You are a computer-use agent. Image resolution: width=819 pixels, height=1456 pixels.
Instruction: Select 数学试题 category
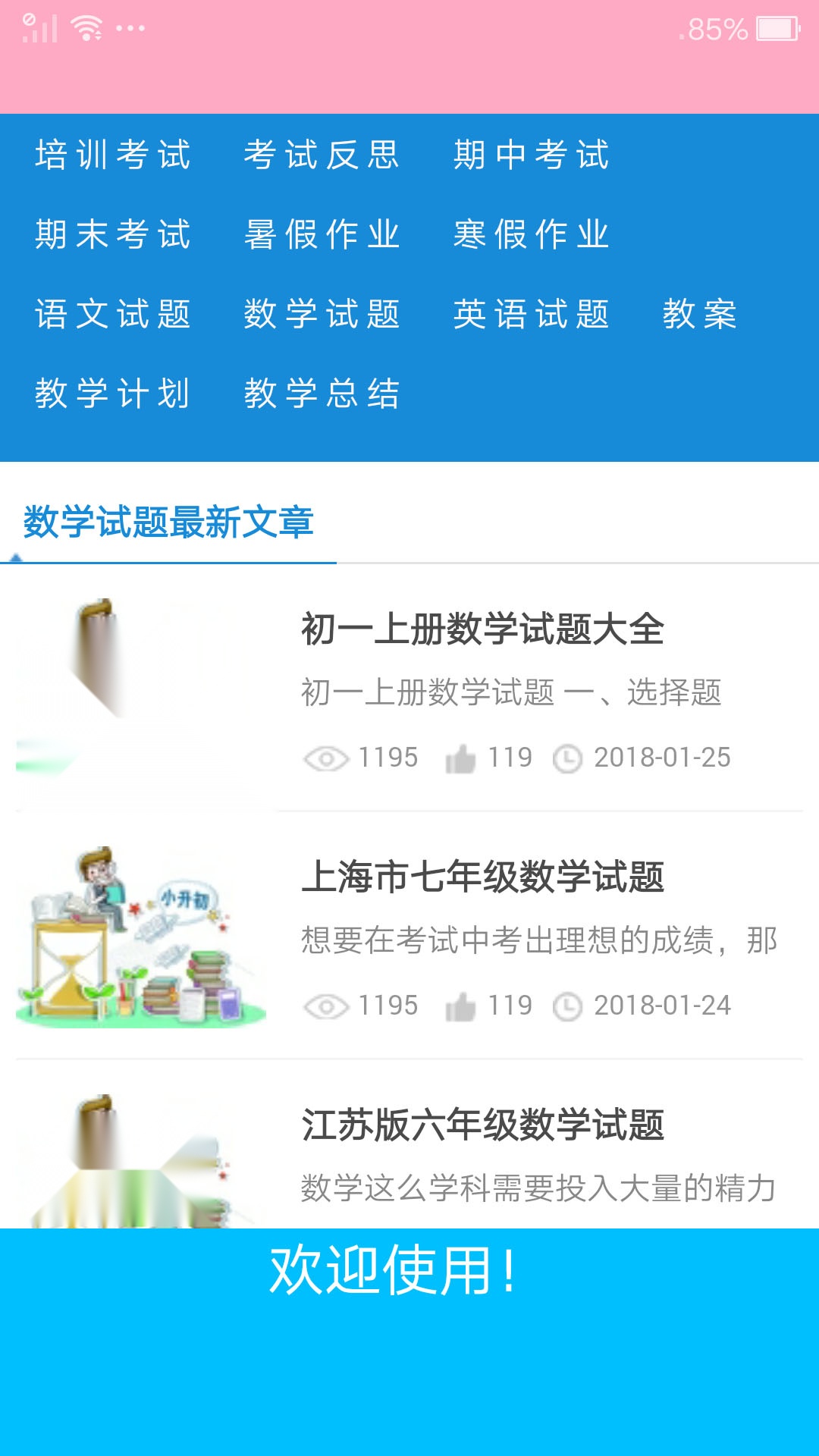322,314
